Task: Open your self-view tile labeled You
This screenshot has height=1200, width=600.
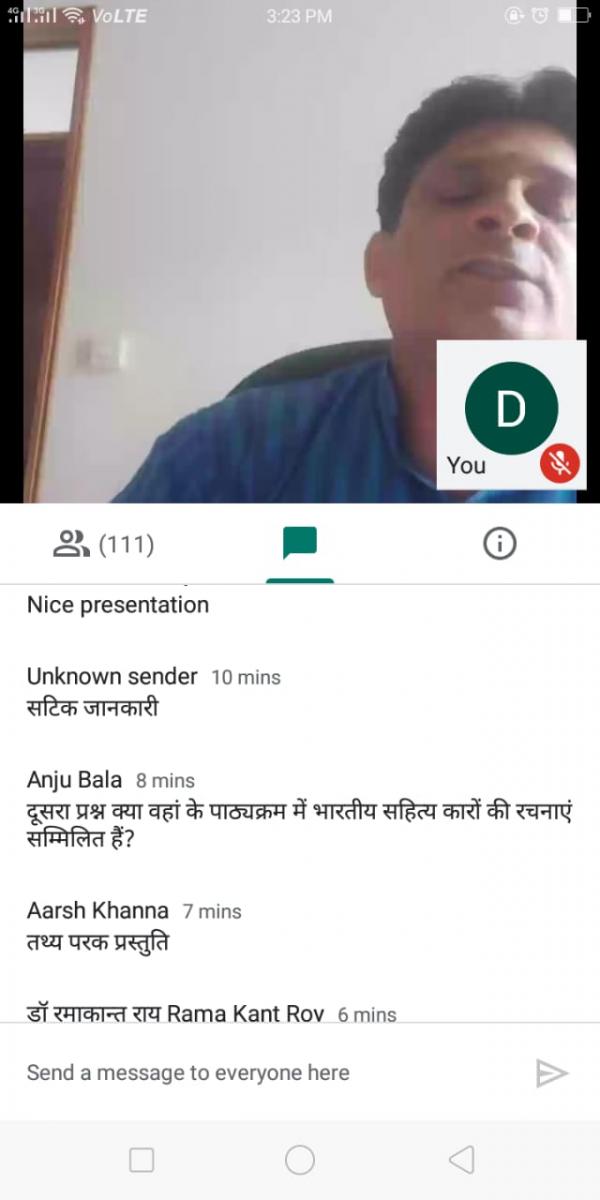Action: [x=511, y=414]
